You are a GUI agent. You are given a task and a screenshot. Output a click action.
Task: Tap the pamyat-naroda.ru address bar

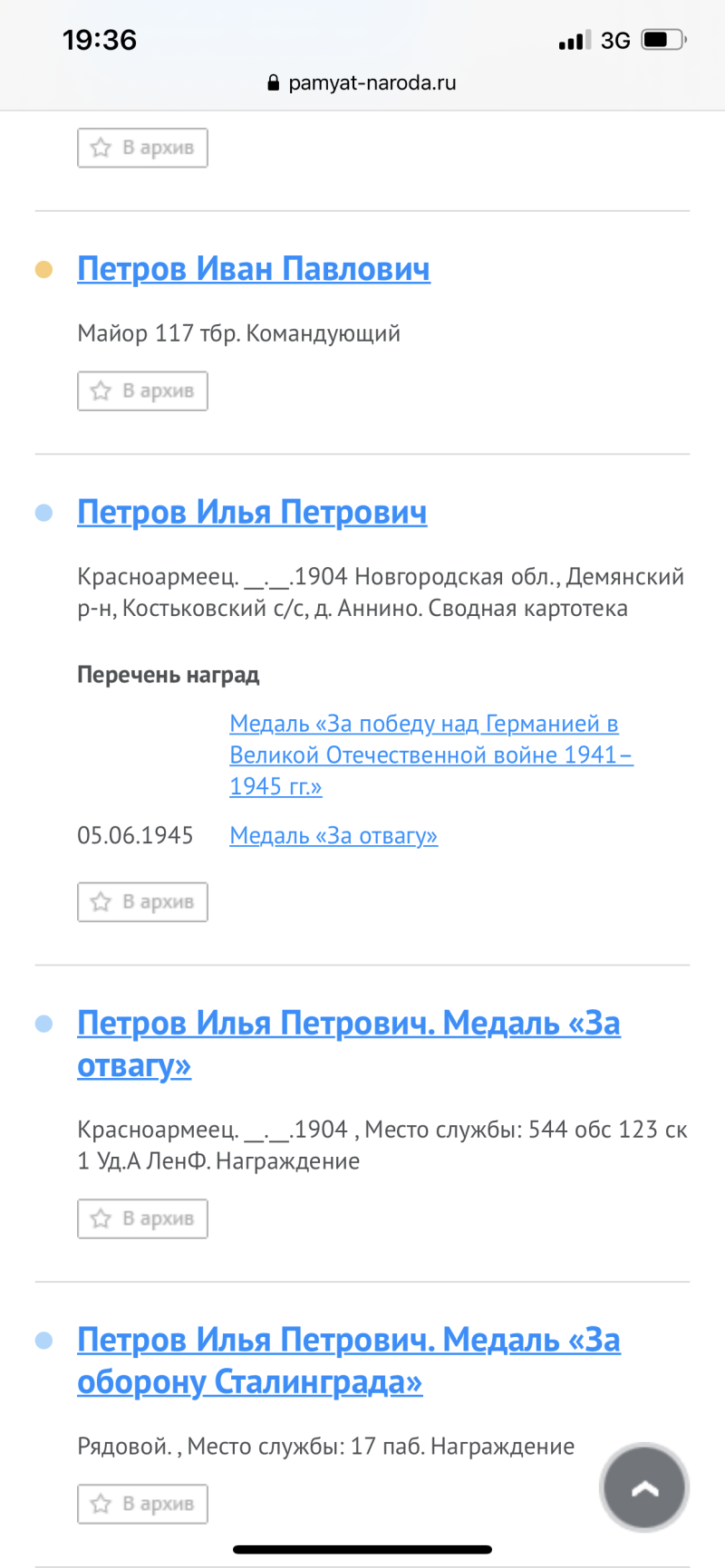362,83
